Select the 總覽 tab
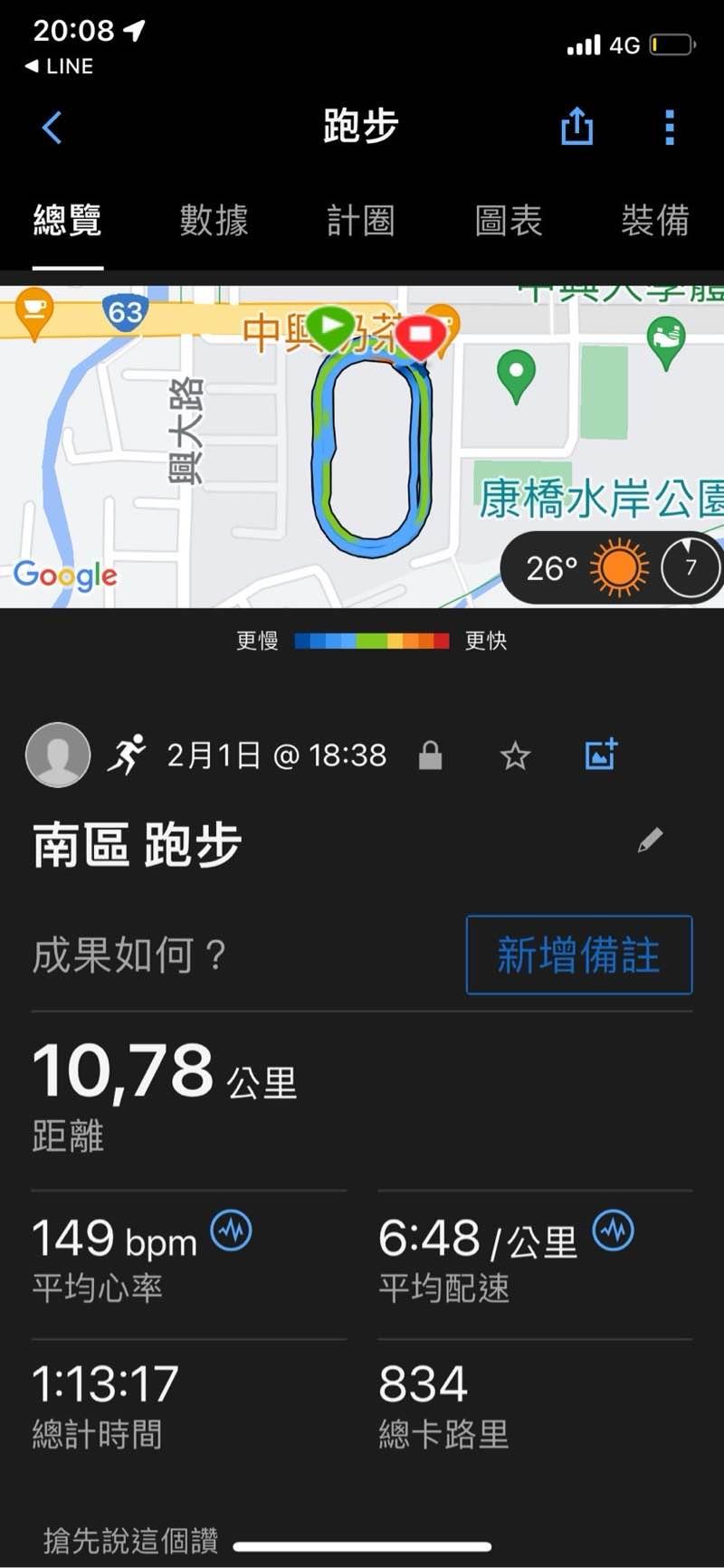Screen dimensions: 724x1568 pyautogui.click(x=68, y=221)
